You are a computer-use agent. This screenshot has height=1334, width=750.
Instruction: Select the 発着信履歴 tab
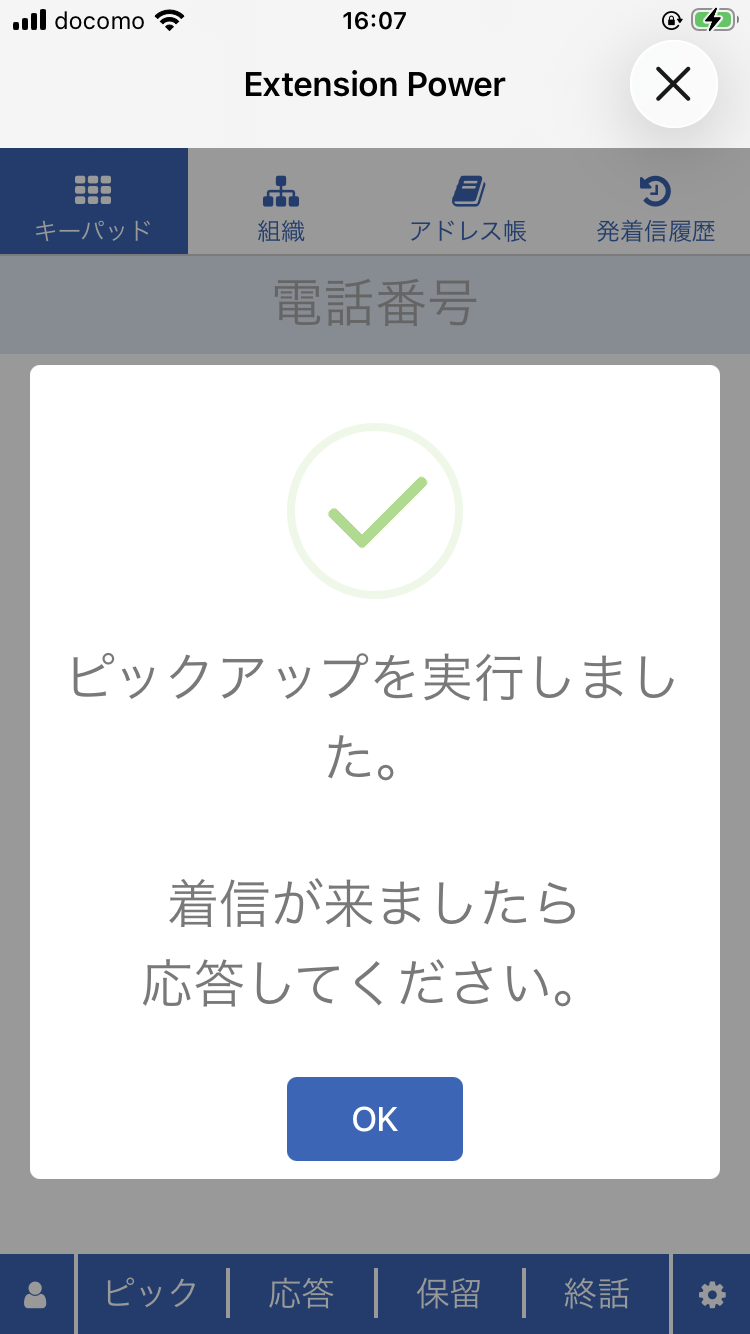coord(656,201)
